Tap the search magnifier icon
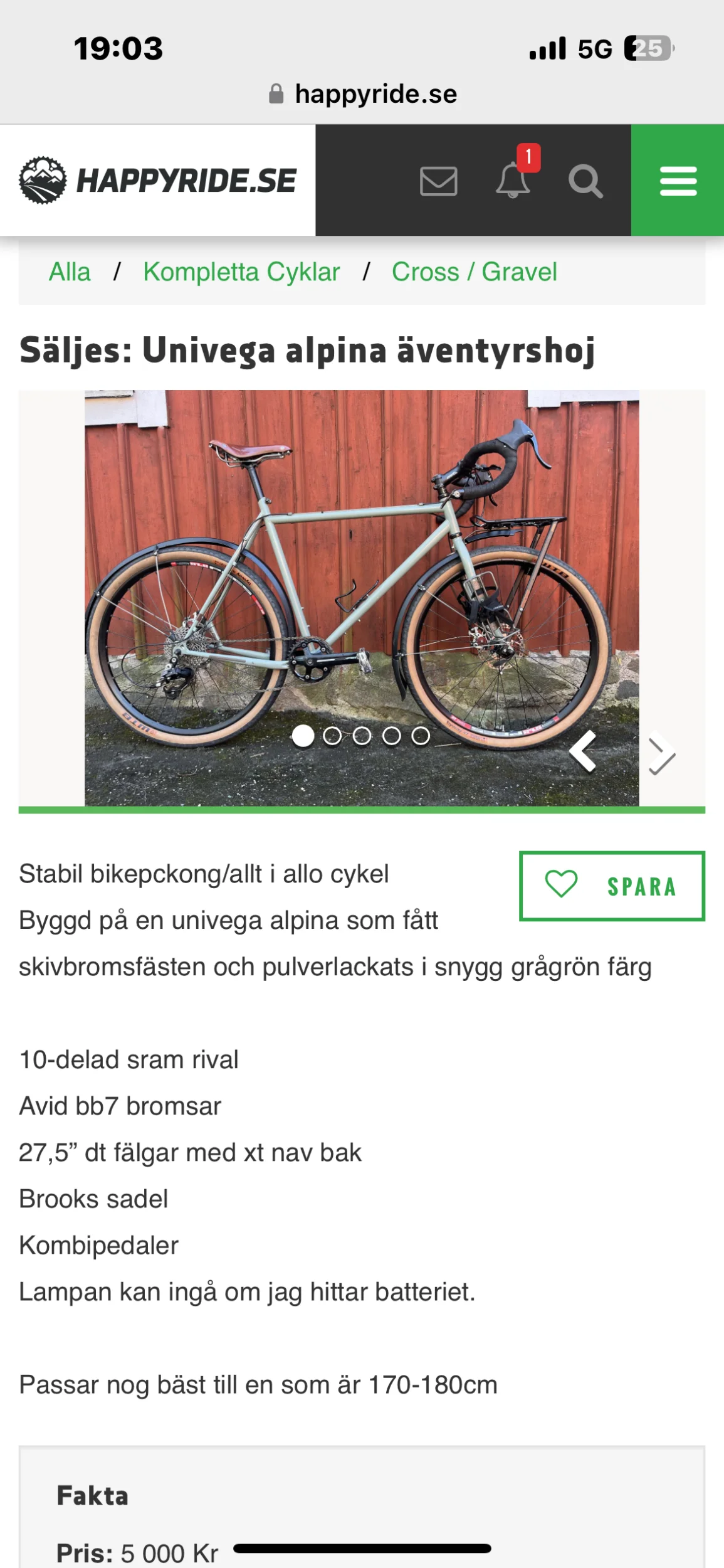This screenshot has width=724, height=1568. tap(585, 181)
